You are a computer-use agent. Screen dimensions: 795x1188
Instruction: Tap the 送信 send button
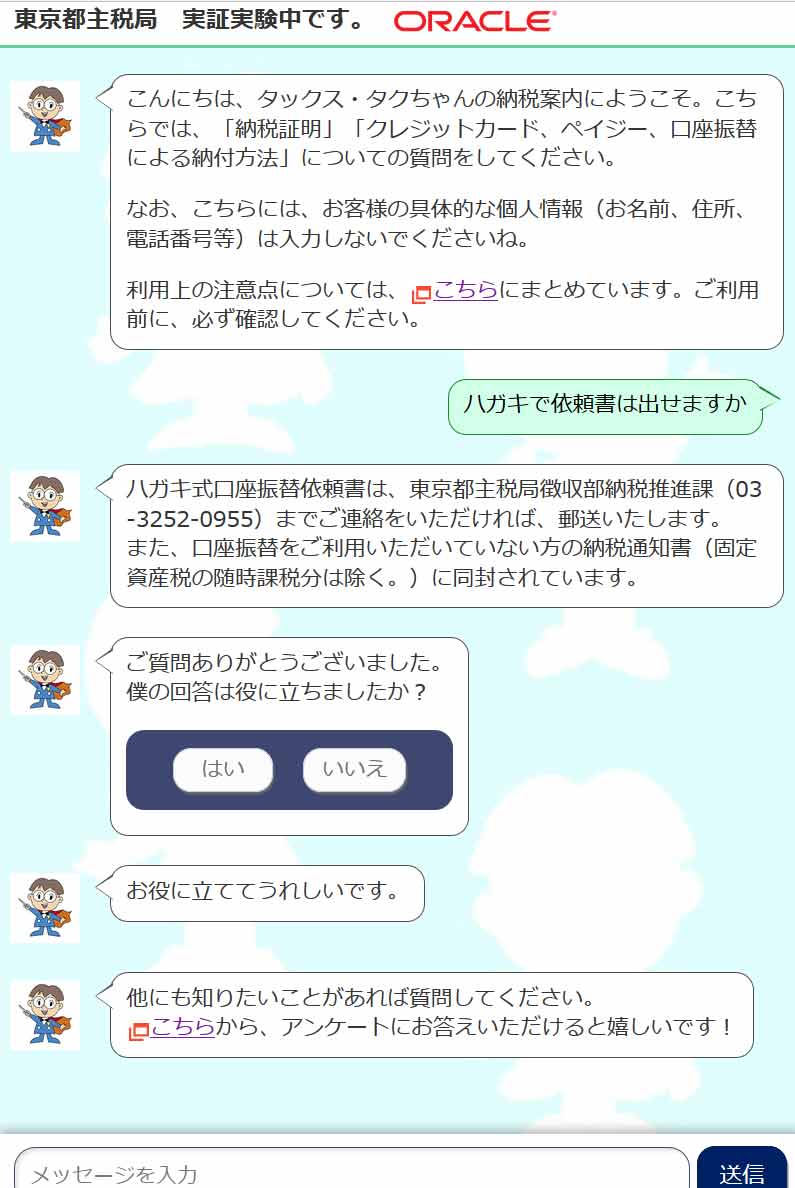coord(741,1171)
